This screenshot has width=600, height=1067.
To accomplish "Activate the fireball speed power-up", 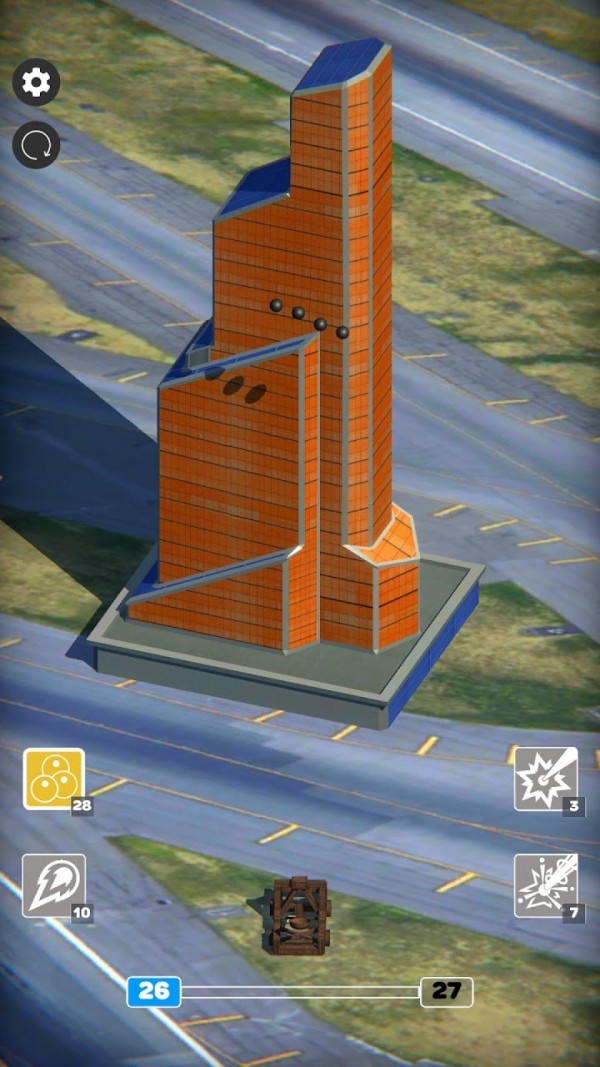I will (54, 885).
